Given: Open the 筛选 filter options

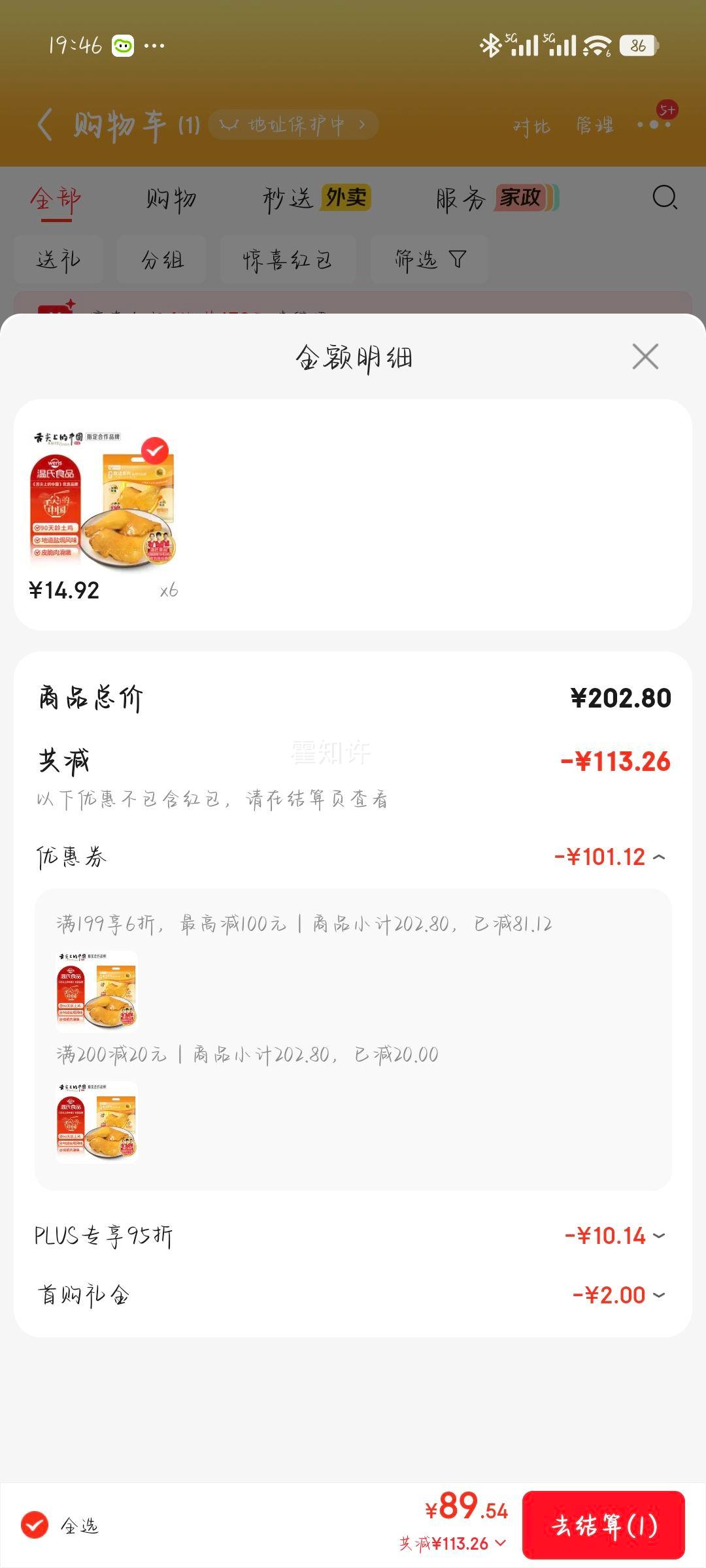Looking at the screenshot, I should coord(428,259).
